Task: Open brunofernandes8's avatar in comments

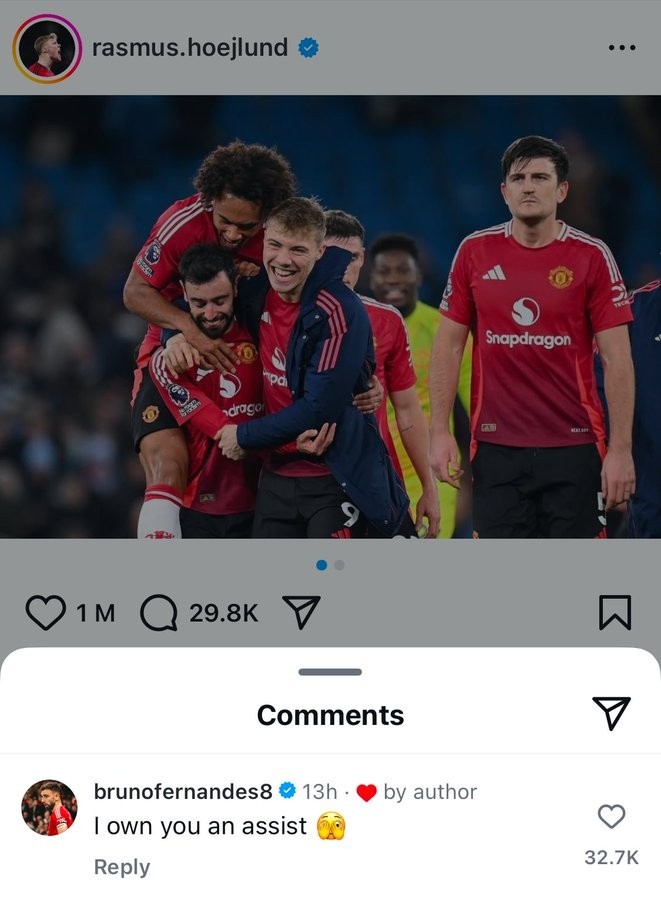Action: tap(48, 807)
